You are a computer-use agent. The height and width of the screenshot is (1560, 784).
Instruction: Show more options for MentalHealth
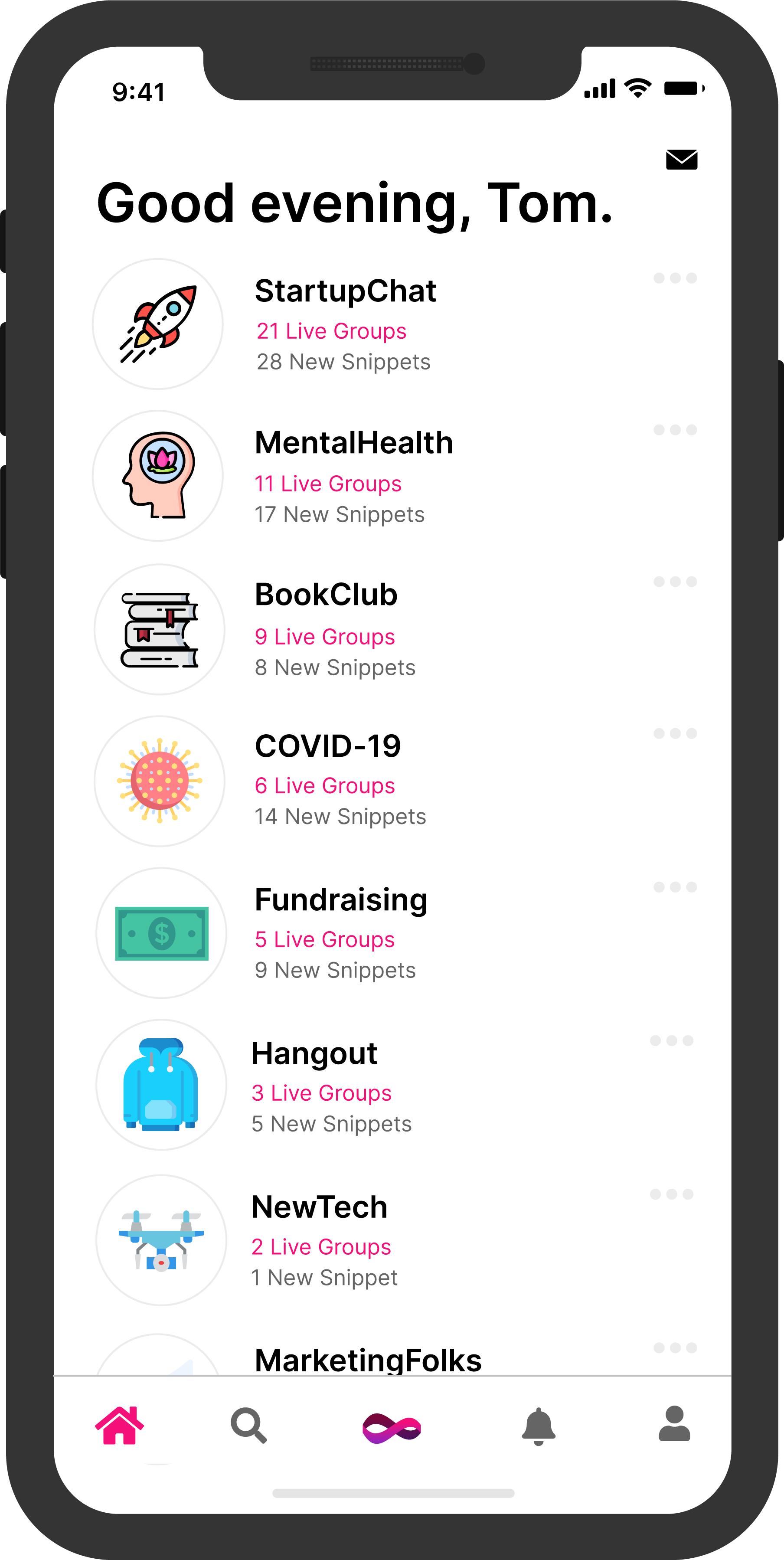point(675,430)
